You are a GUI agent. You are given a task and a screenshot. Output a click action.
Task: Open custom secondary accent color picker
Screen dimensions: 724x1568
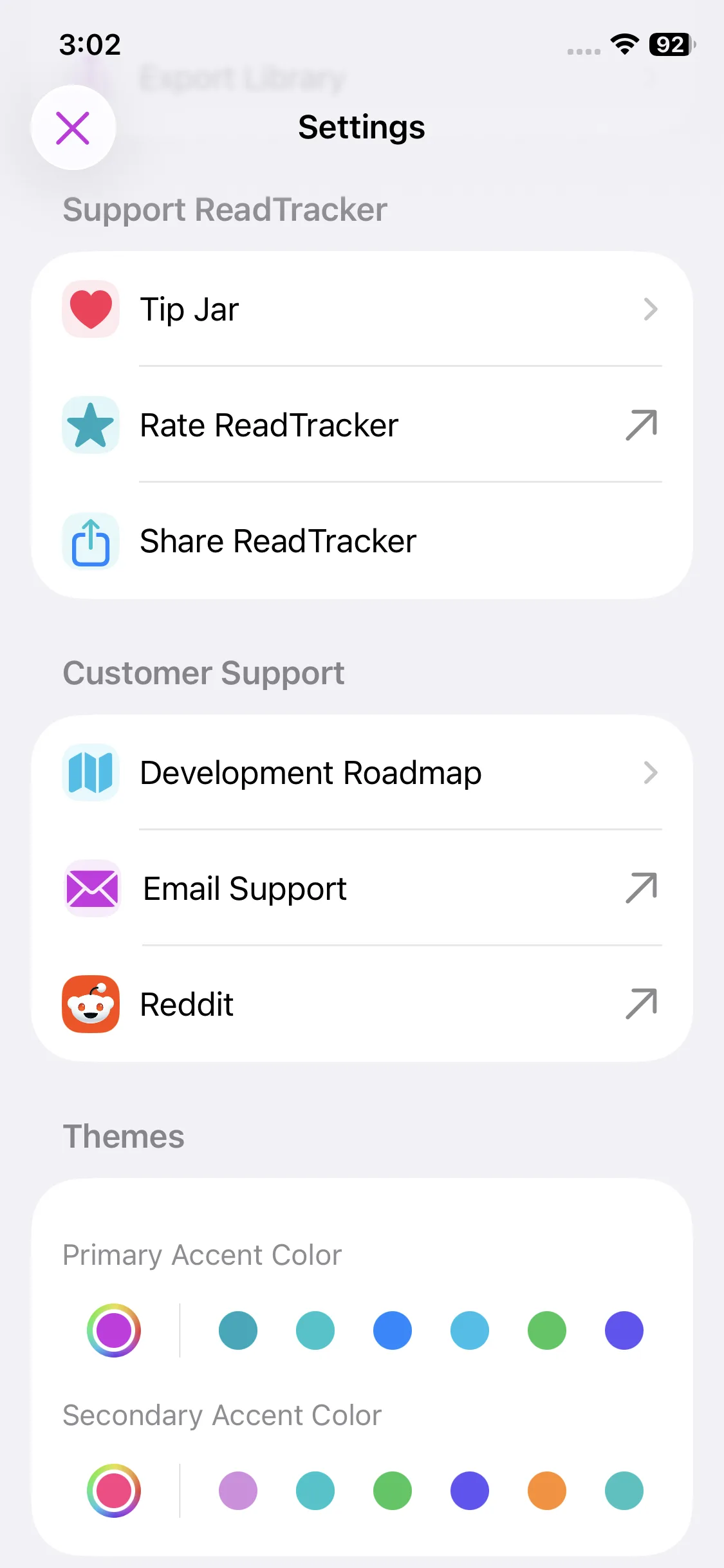[x=114, y=1491]
